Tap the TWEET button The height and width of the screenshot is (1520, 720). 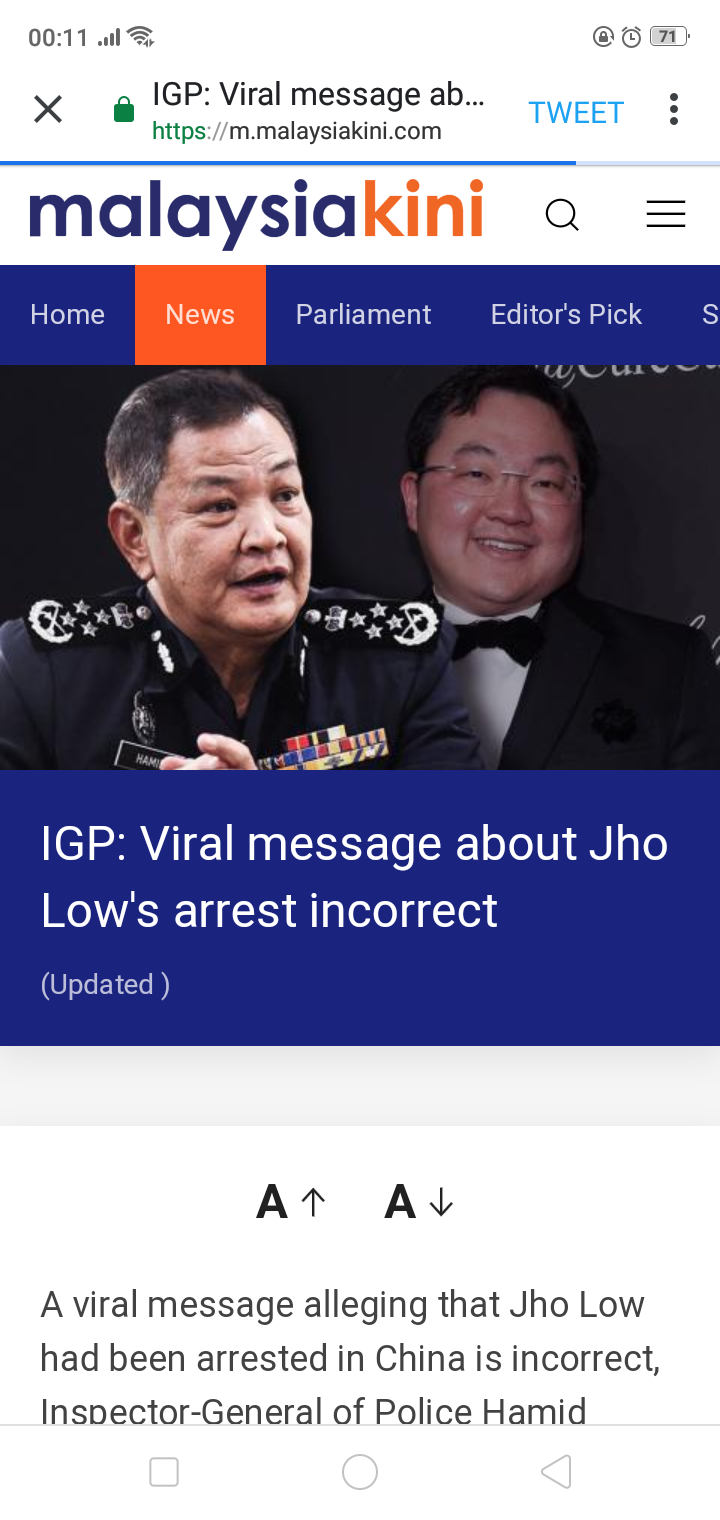point(576,113)
